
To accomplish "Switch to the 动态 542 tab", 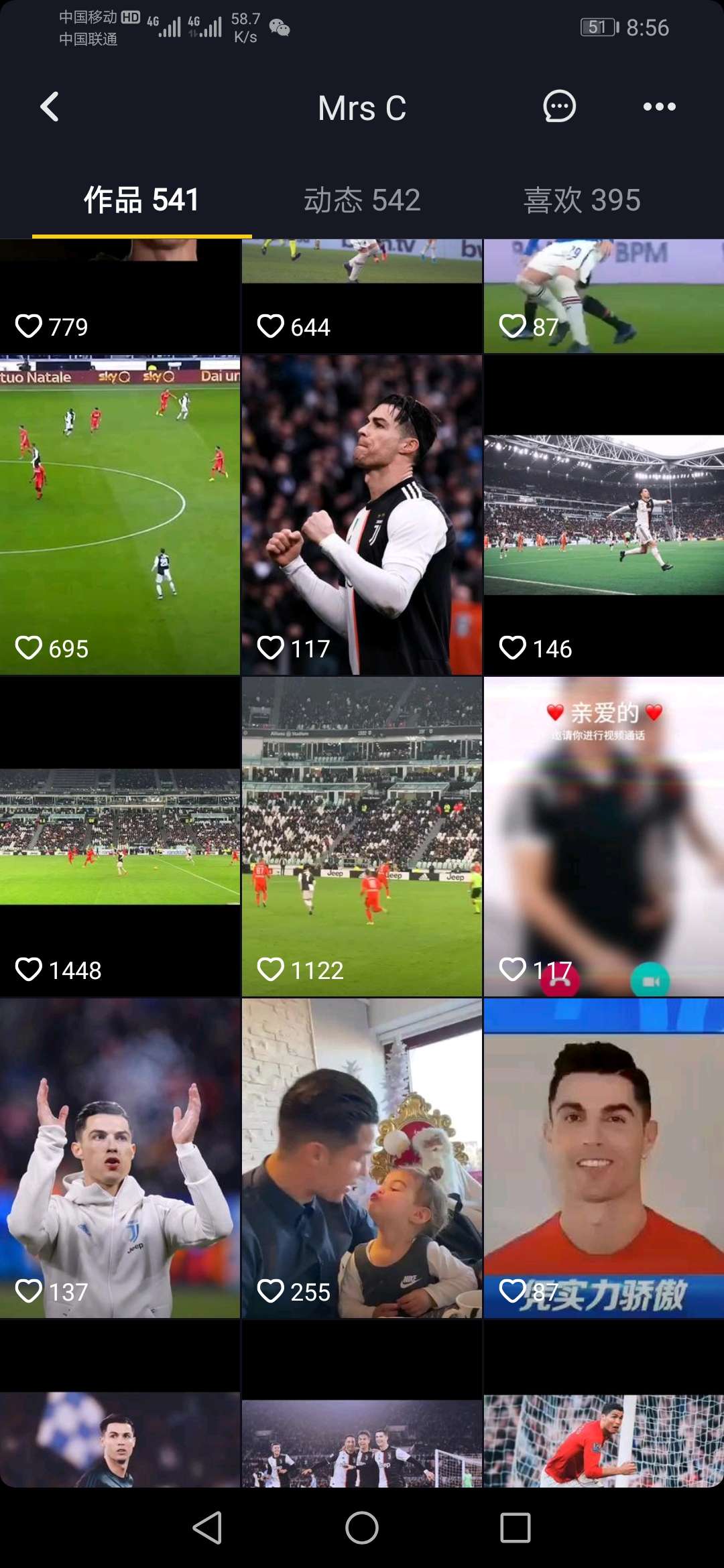I will click(362, 200).
